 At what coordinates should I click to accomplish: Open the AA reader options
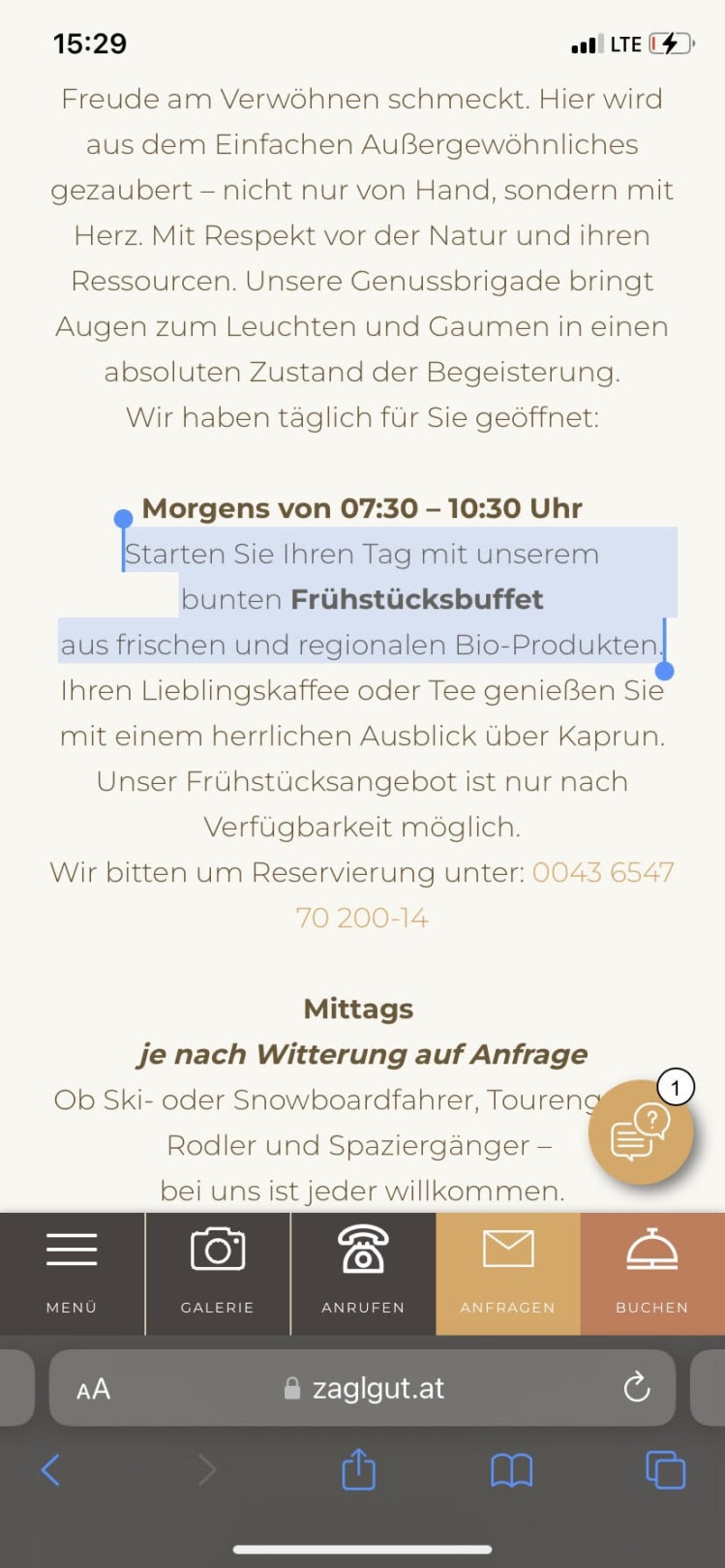[x=94, y=1389]
